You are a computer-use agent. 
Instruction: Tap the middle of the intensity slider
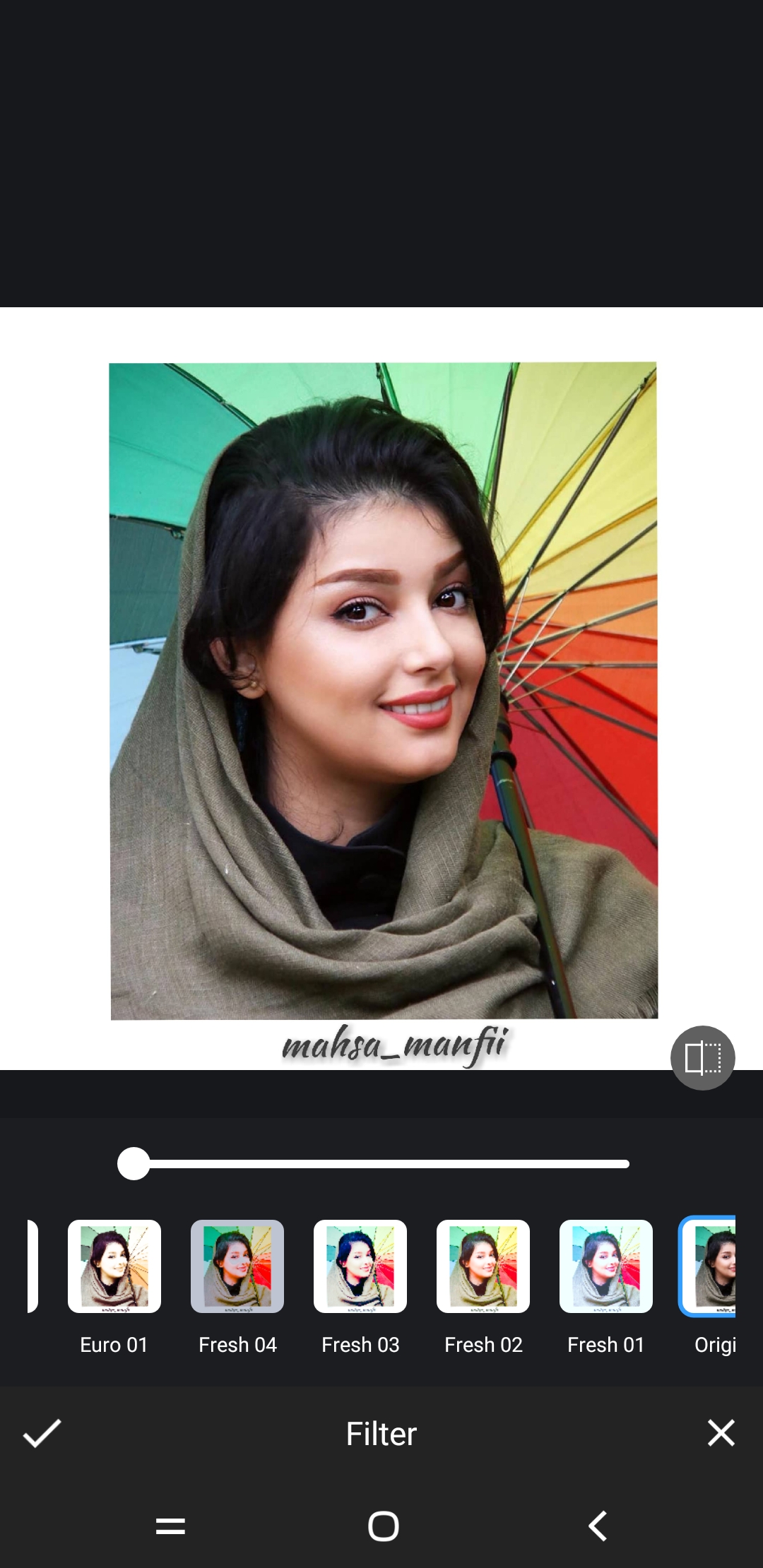381,1164
